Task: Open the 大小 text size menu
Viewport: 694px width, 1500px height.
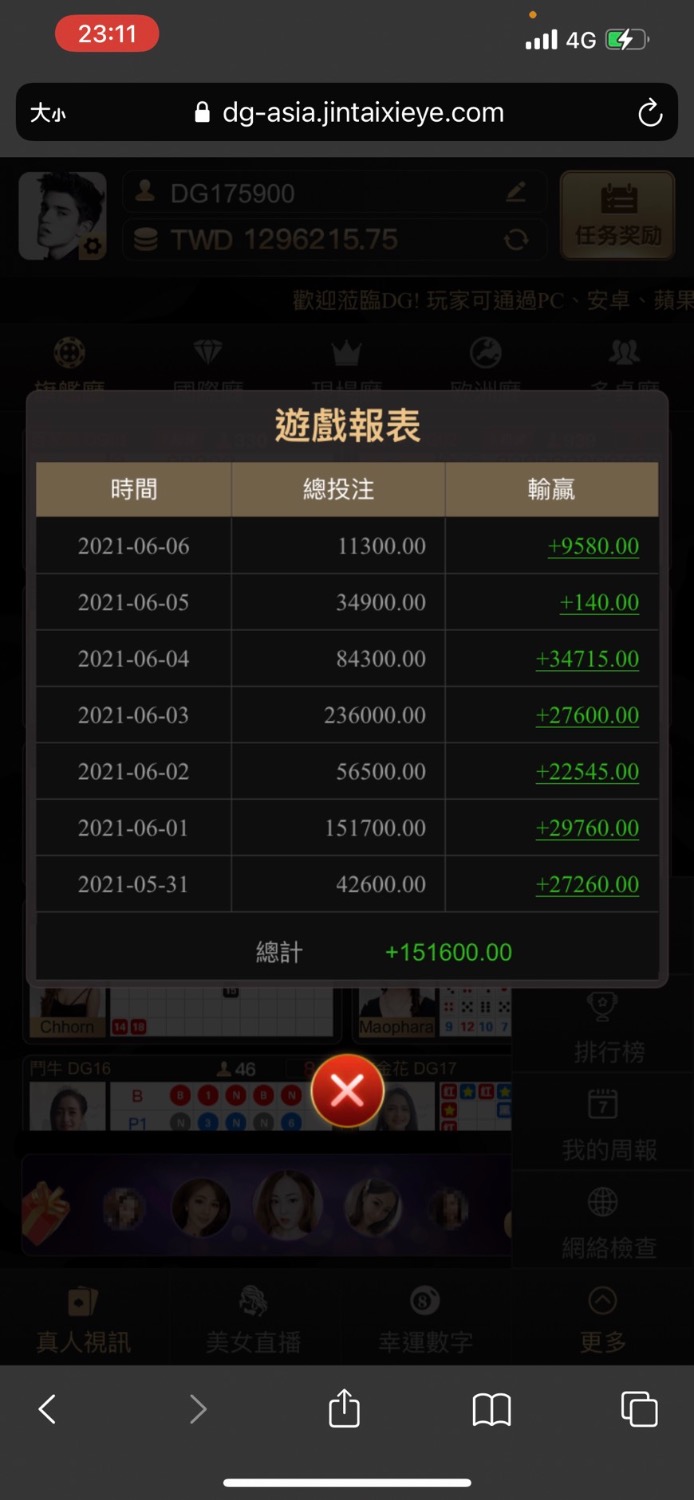Action: (47, 113)
